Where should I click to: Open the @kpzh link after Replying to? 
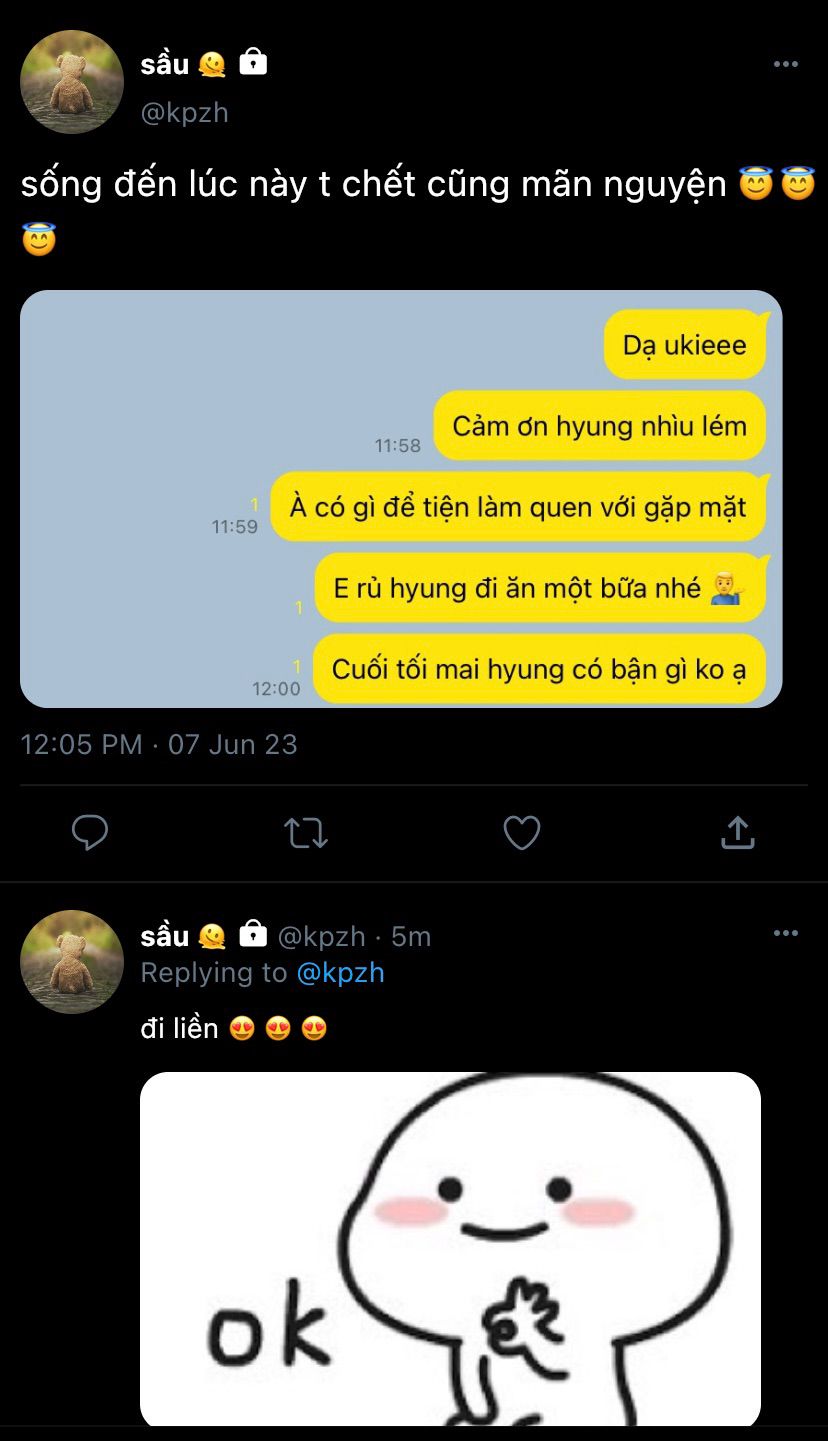tap(340, 973)
